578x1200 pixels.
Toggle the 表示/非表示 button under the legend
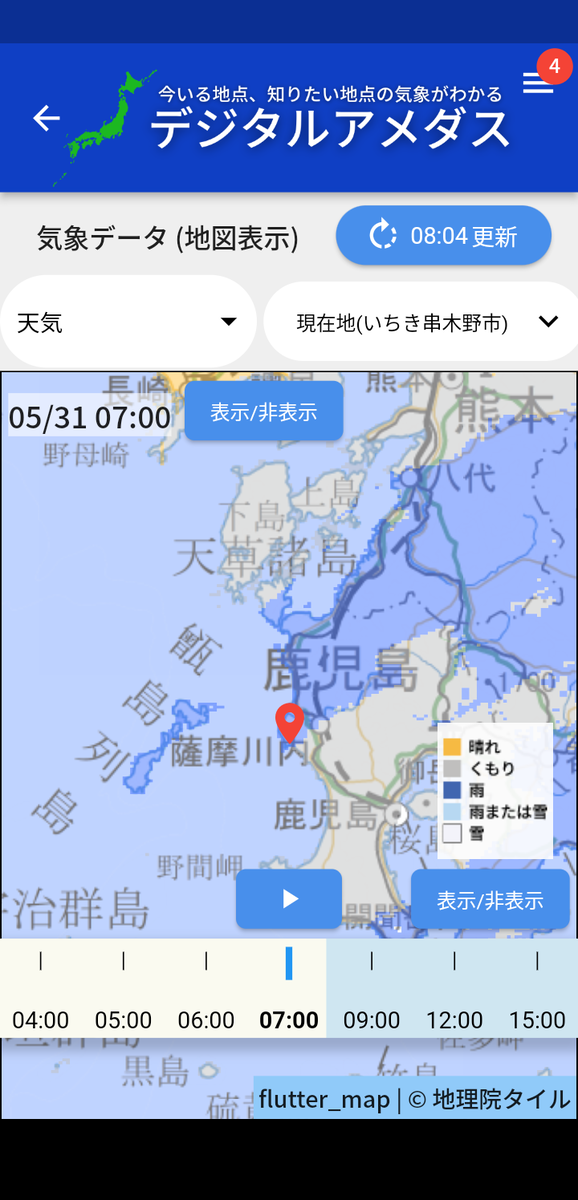click(490, 900)
